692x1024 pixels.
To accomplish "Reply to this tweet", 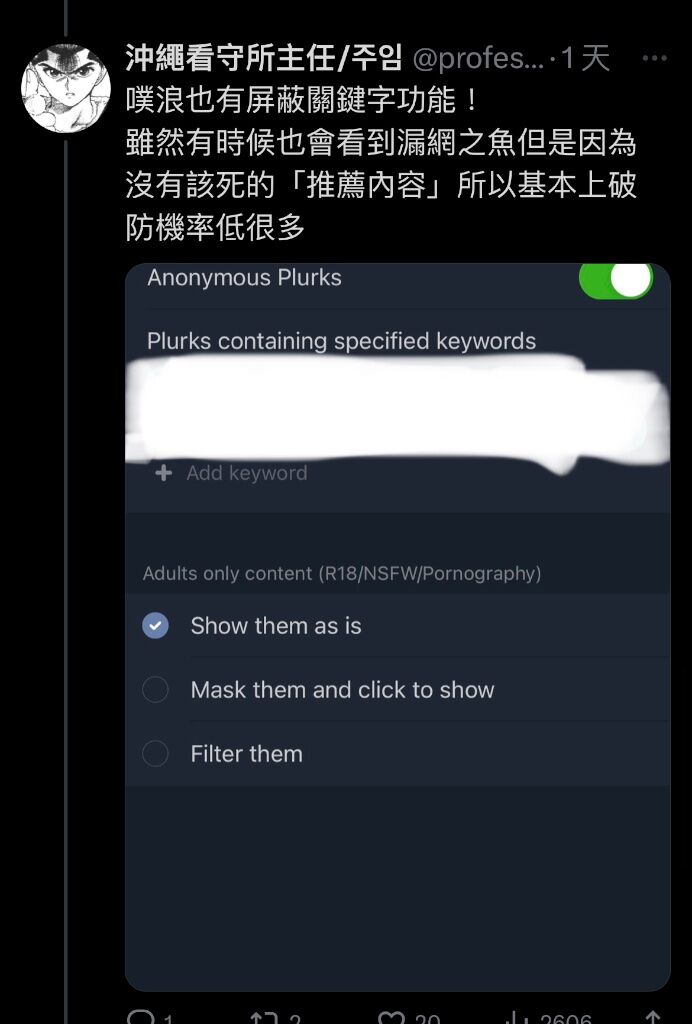I will coord(141,1017).
